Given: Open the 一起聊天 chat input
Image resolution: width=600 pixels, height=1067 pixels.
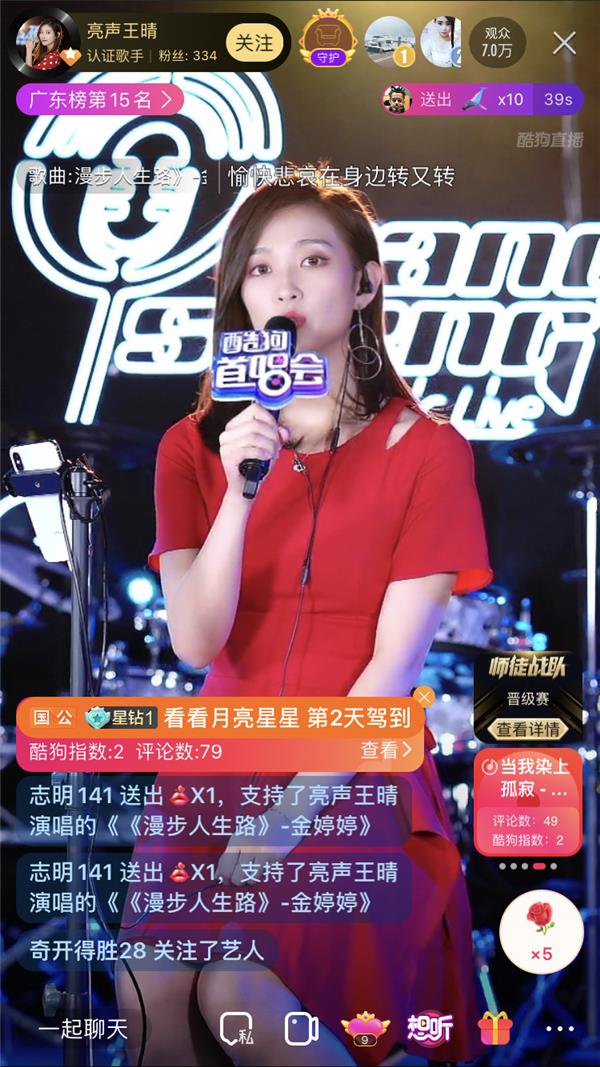Looking at the screenshot, I should [x=83, y=1028].
